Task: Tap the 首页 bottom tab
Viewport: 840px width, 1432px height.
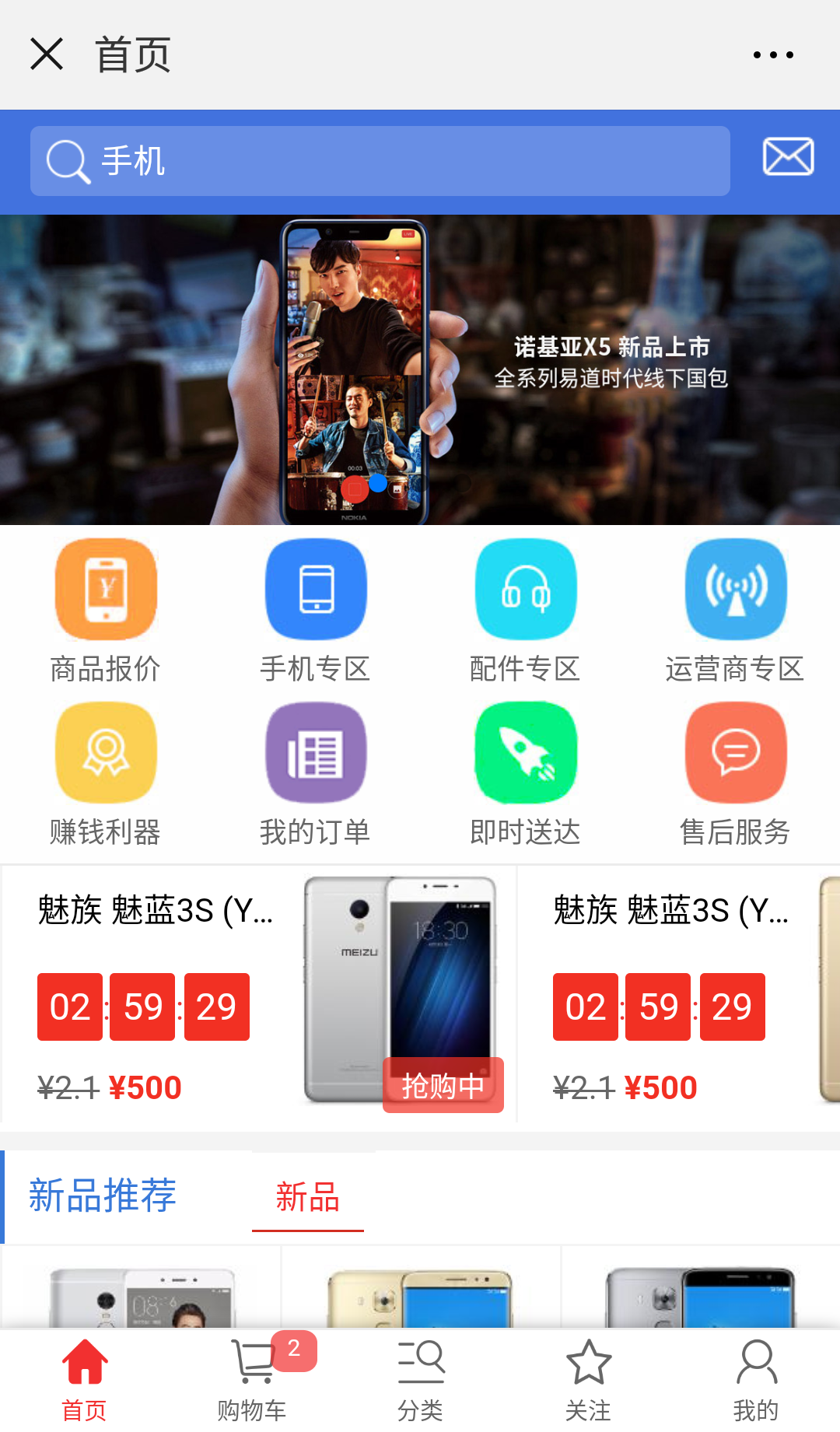Action: (84, 1380)
